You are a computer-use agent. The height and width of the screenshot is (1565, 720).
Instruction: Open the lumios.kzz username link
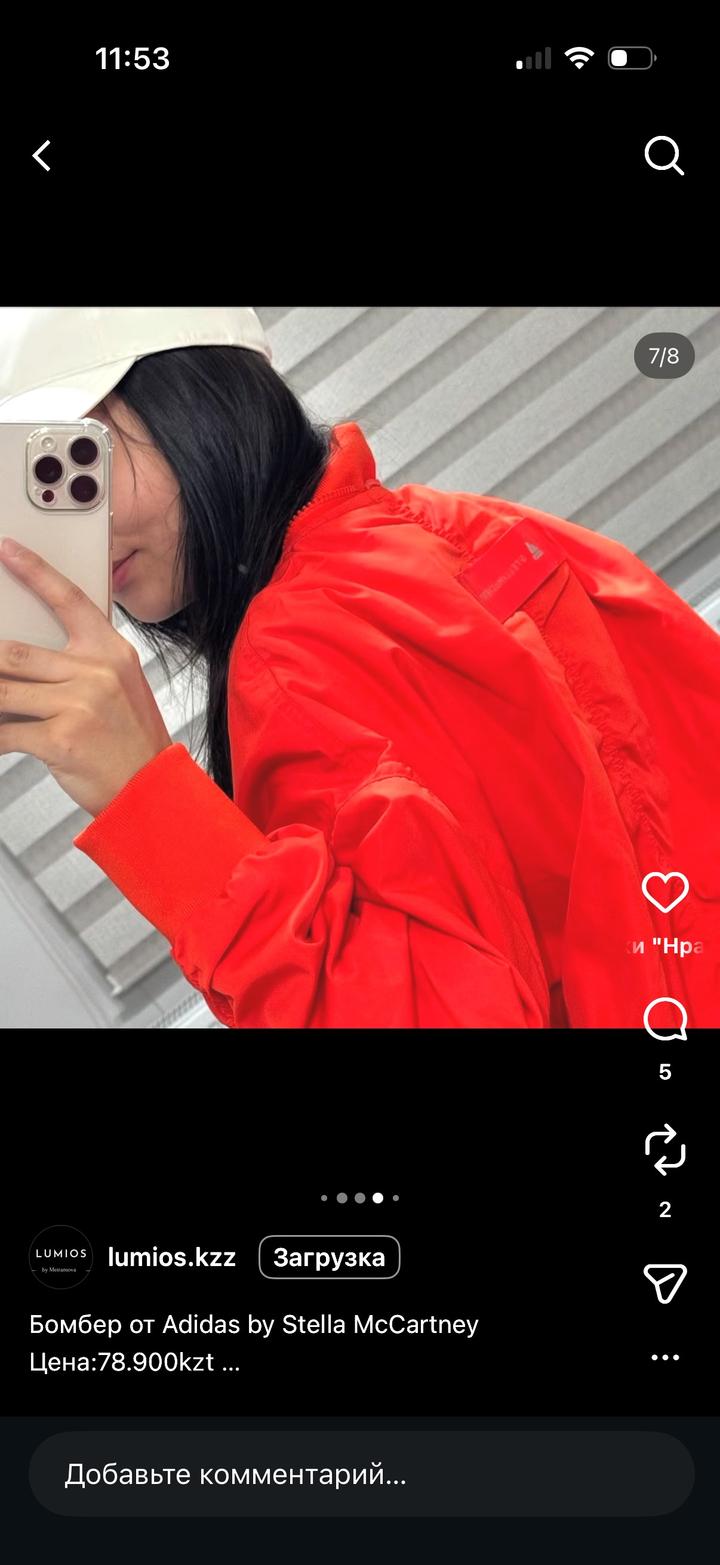click(x=172, y=1257)
